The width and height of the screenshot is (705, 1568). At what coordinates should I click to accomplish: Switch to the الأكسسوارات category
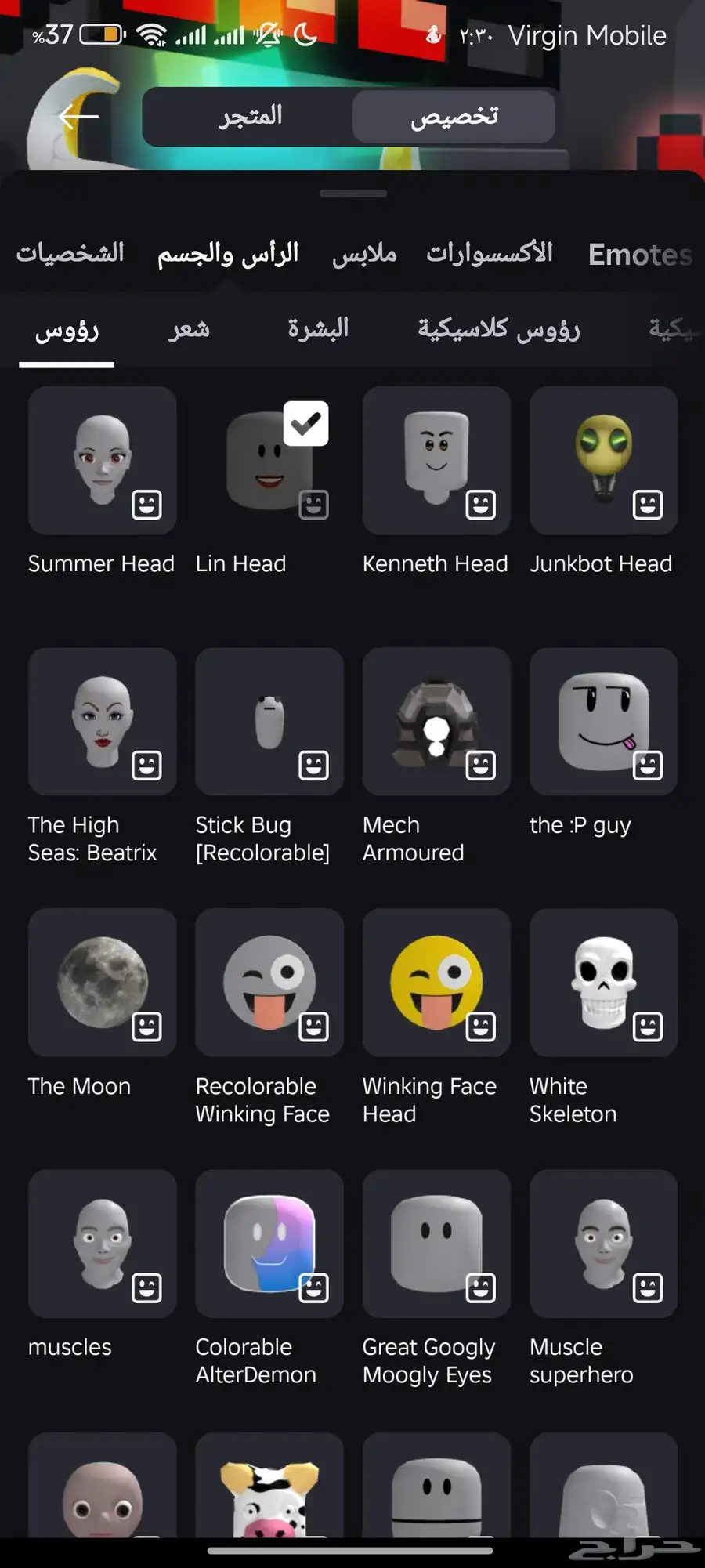point(490,253)
